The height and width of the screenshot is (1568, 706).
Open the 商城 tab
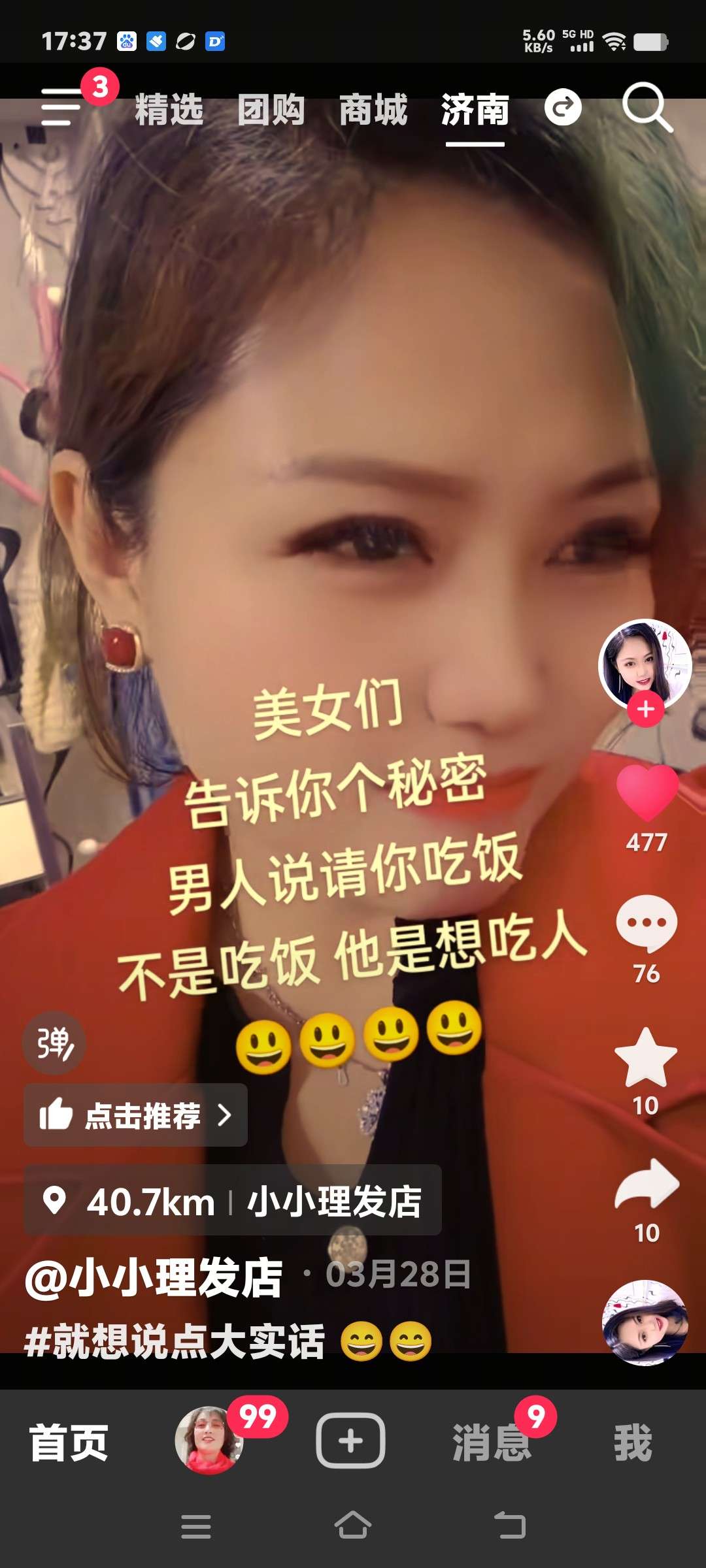click(373, 109)
